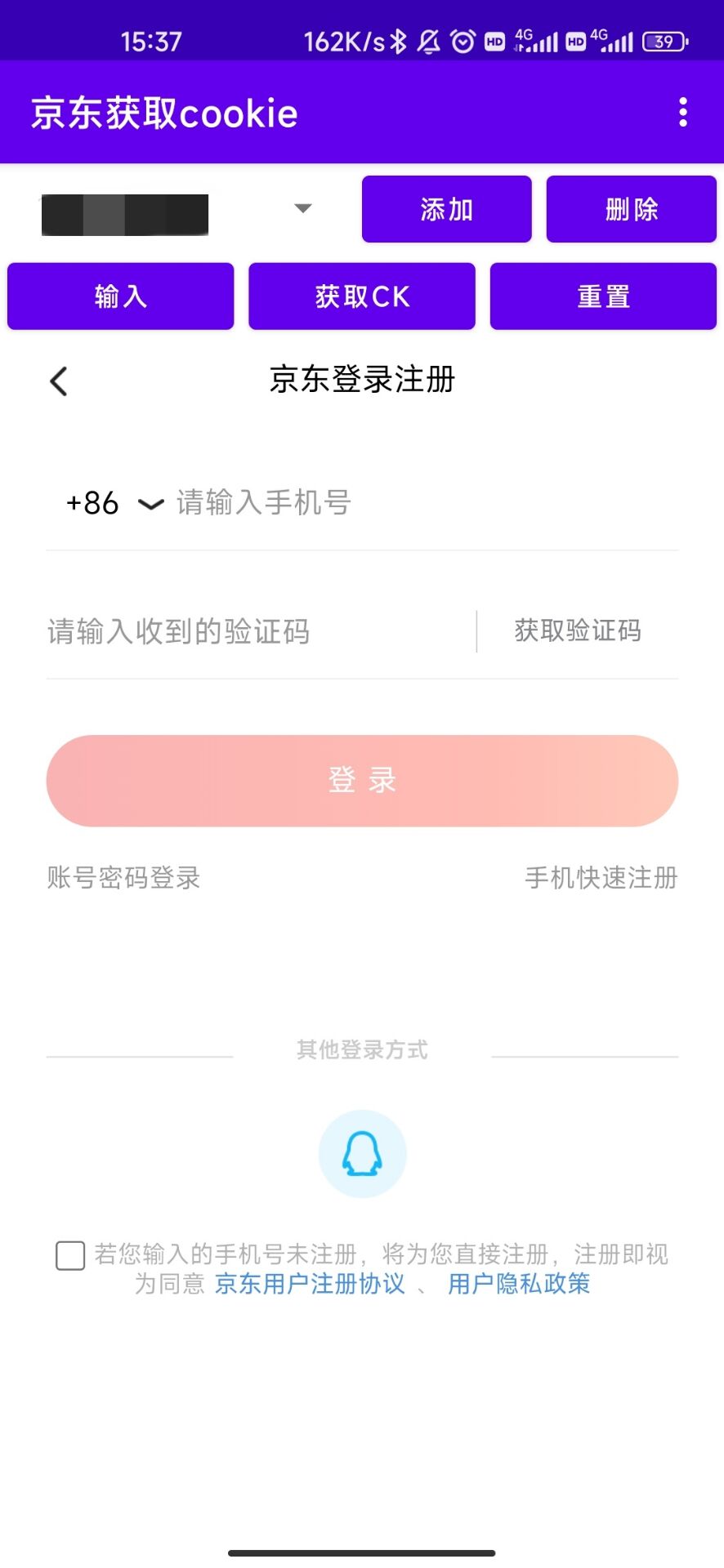Tap the 输入 button

pos(121,296)
